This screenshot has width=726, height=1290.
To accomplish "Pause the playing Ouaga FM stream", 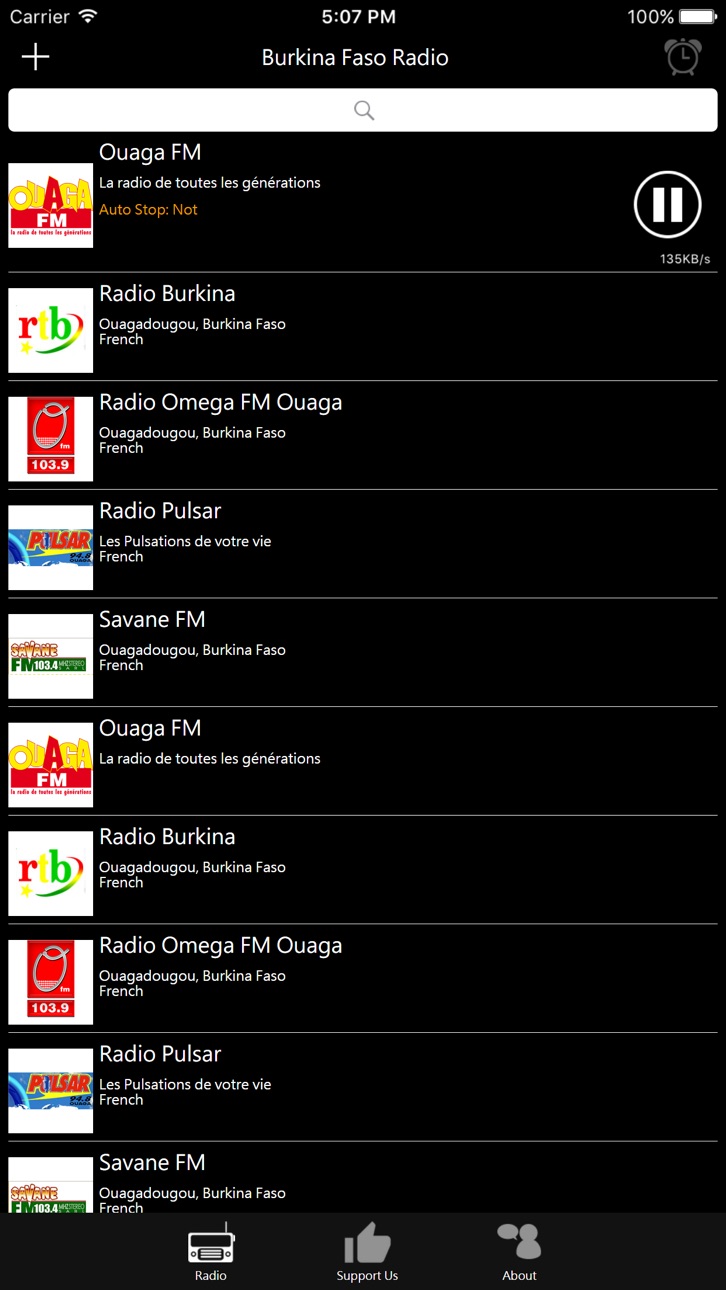I will (667, 204).
